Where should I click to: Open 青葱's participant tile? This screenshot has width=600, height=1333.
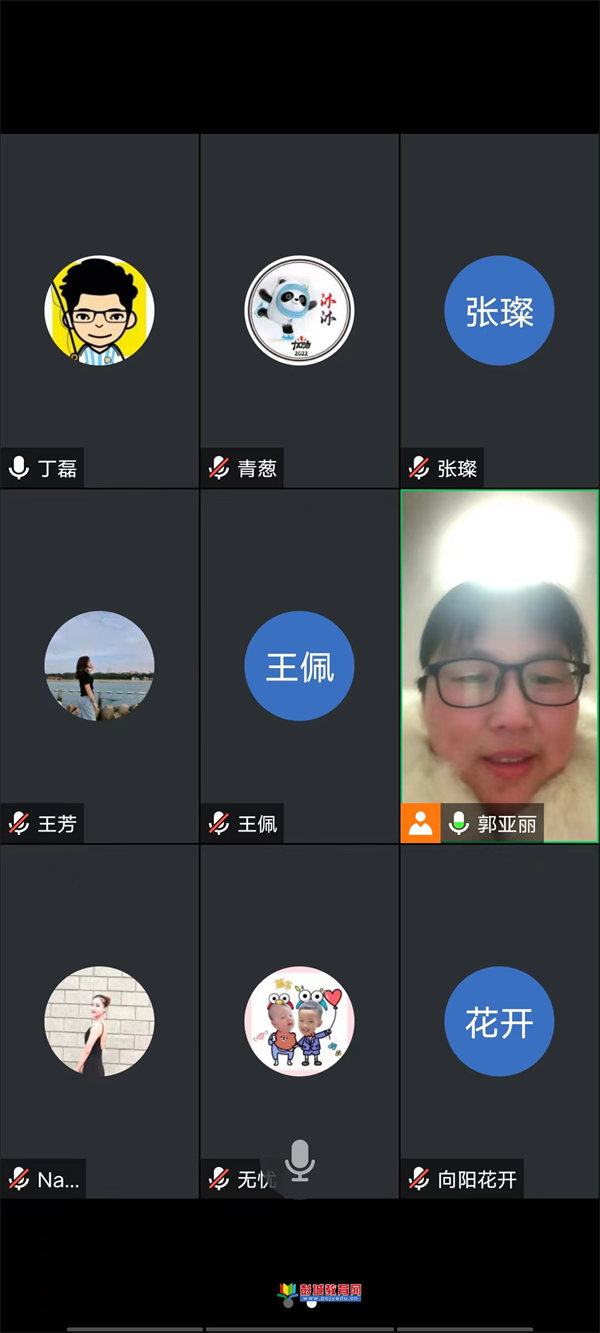299,310
